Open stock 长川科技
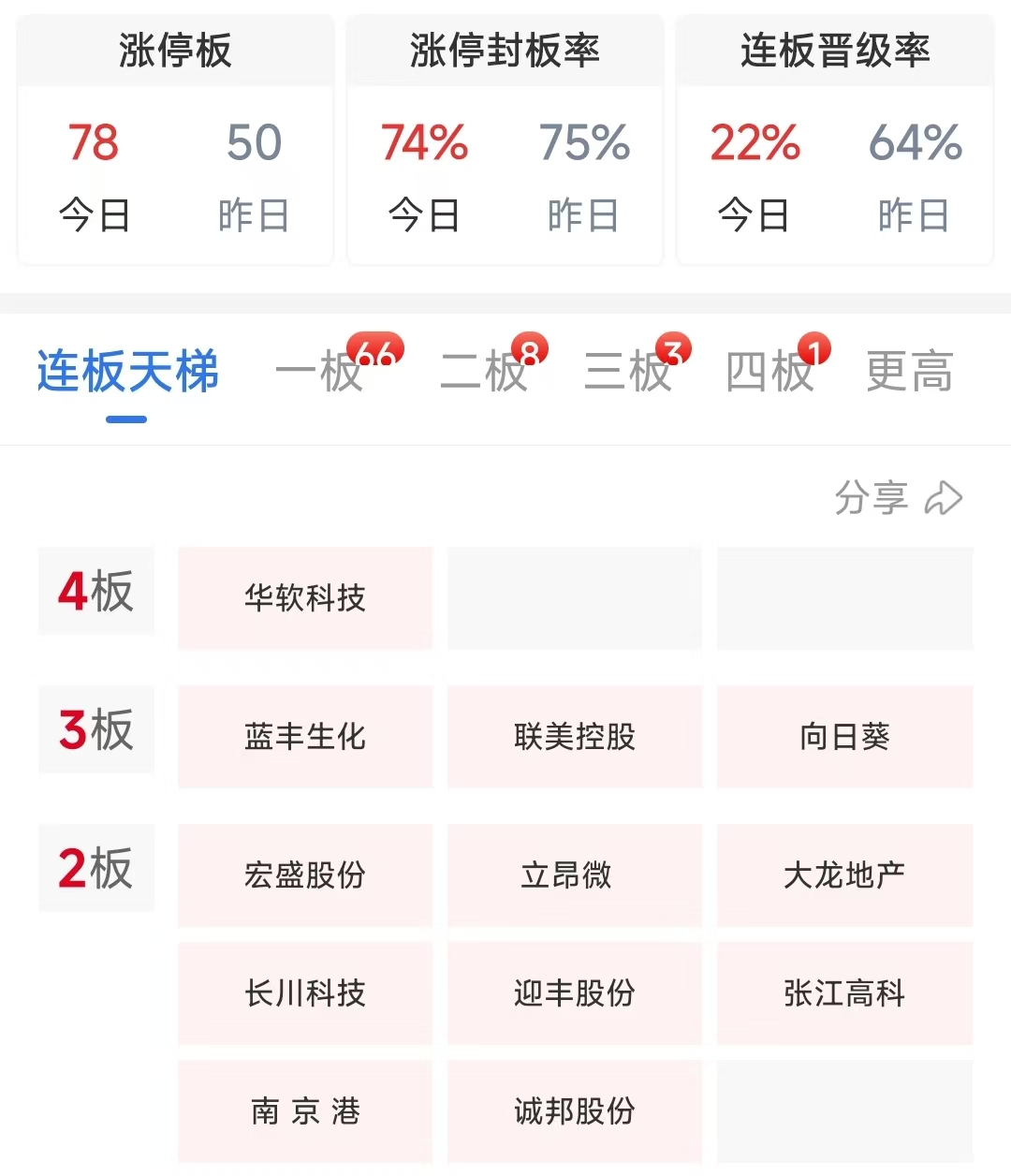 pos(305,993)
